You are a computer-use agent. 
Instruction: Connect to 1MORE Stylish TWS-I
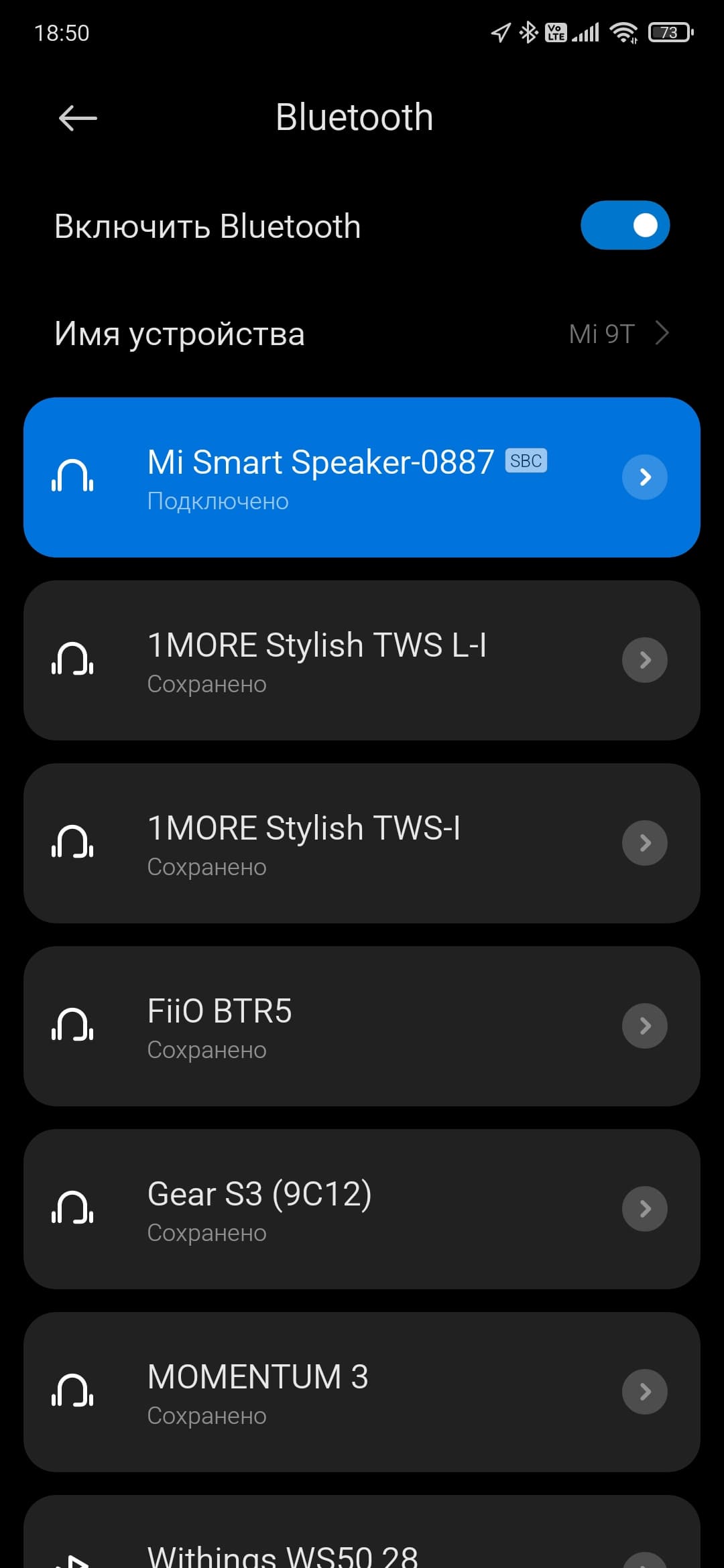pyautogui.click(x=322, y=843)
